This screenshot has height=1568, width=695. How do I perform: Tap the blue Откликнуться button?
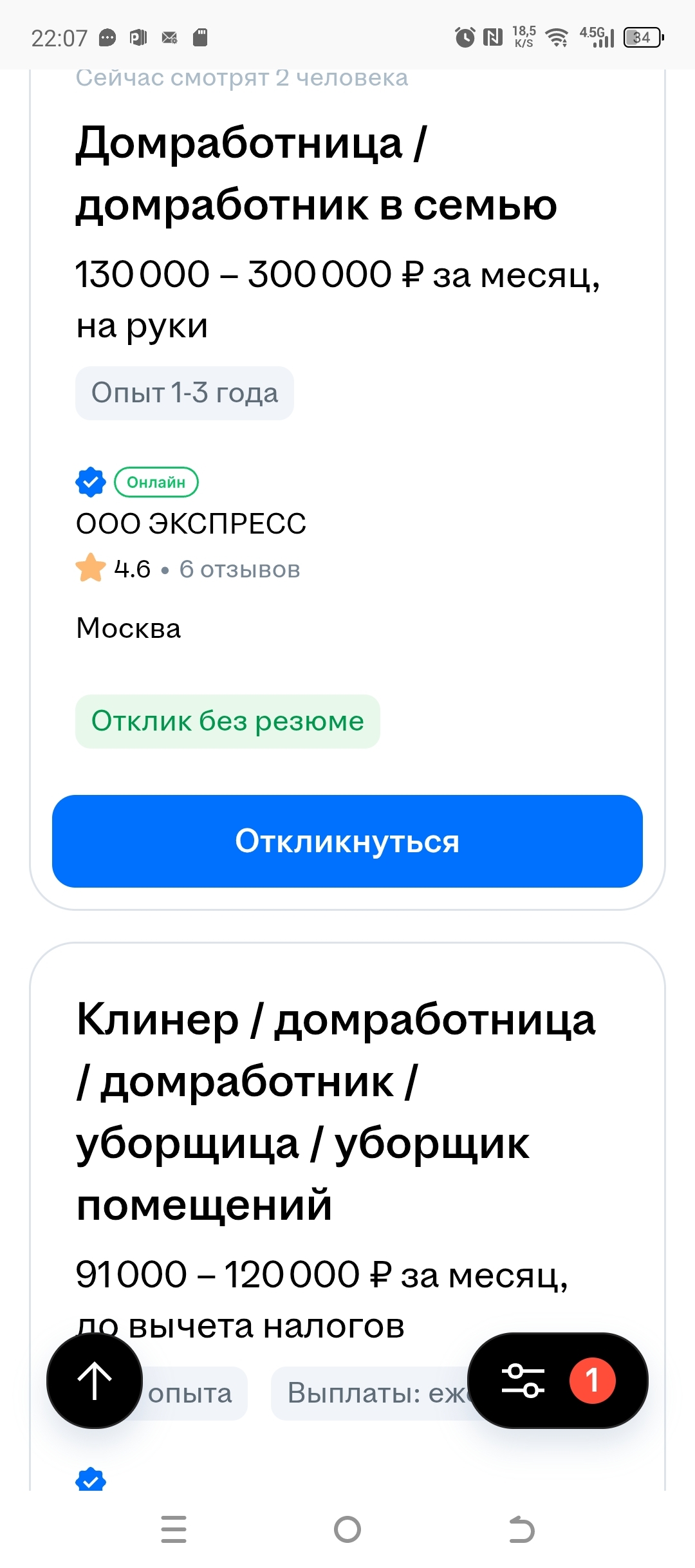coord(347,841)
